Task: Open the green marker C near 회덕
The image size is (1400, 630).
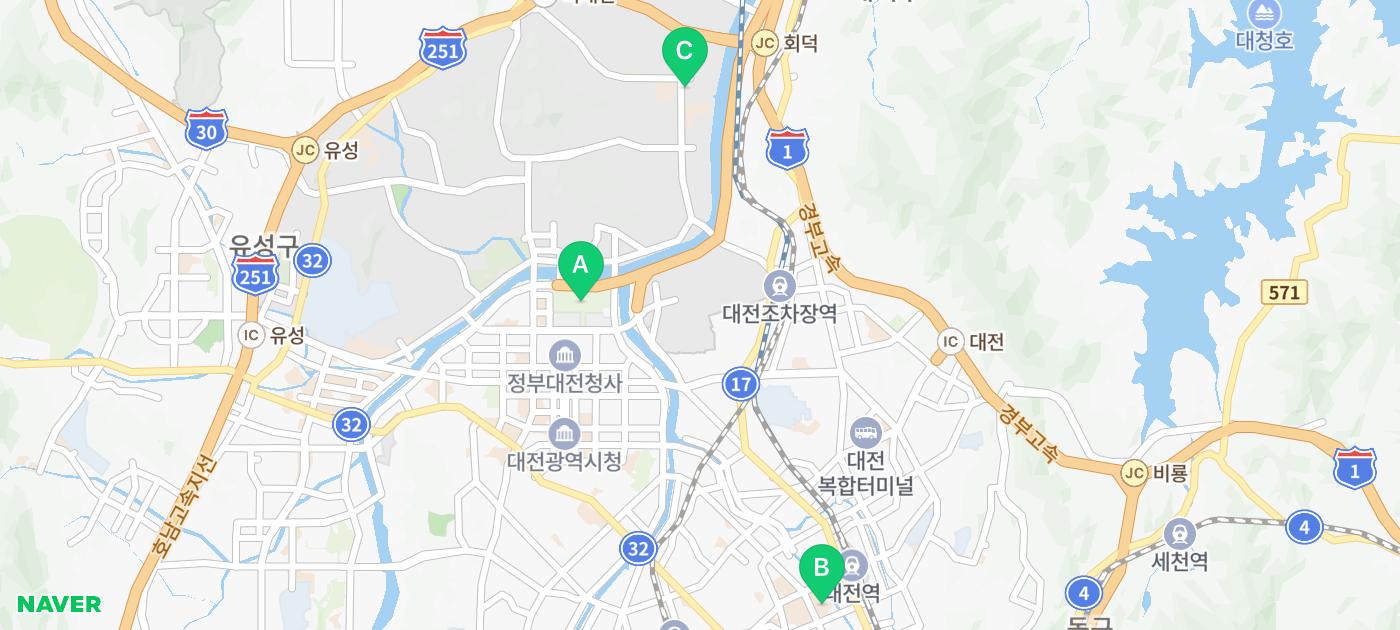Action: coord(684,52)
